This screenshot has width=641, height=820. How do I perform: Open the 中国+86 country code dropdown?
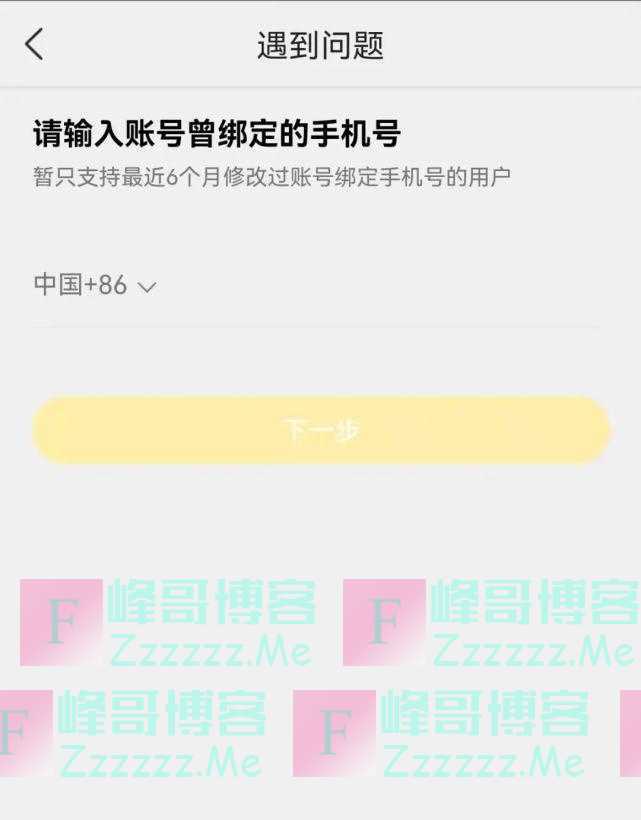[96, 286]
